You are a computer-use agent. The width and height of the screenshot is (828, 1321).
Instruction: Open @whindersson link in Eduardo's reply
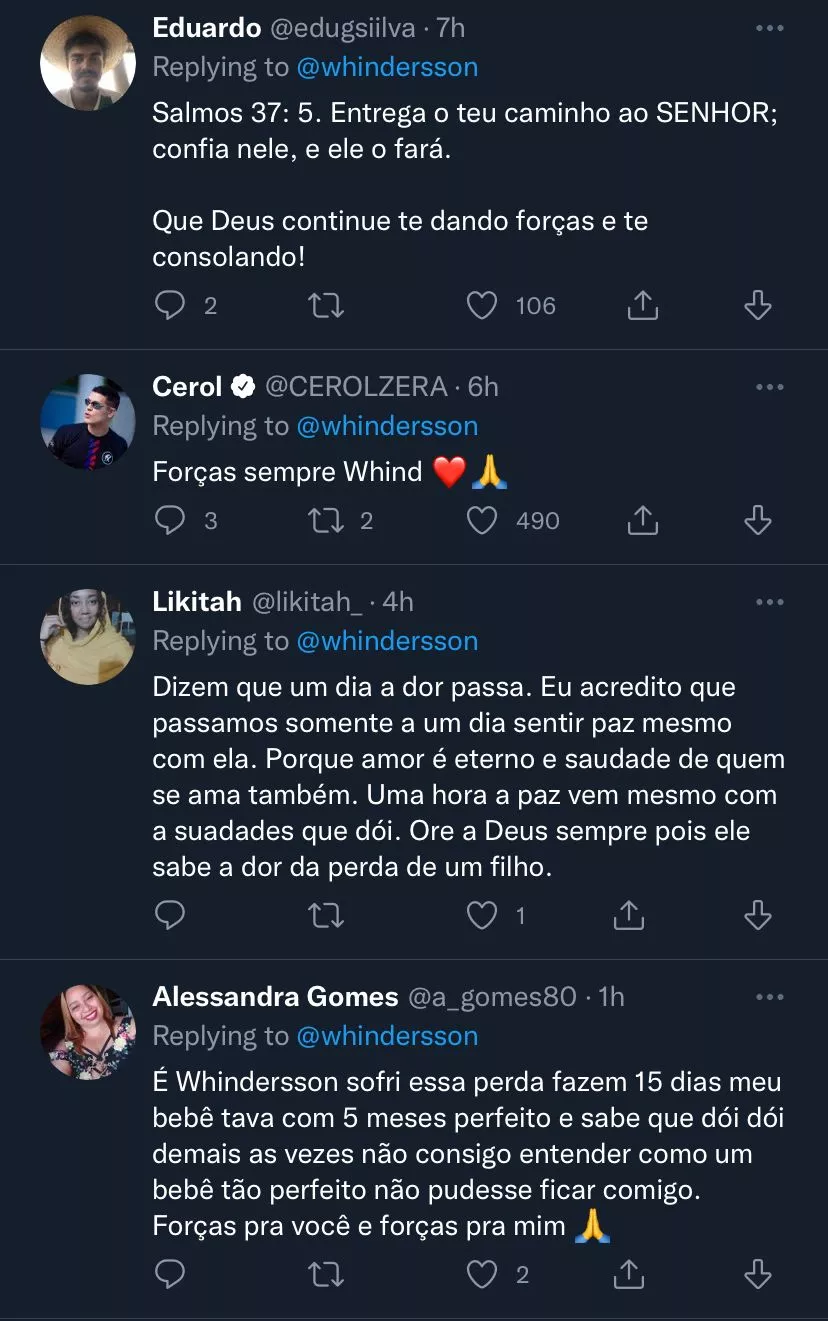pyautogui.click(x=387, y=67)
